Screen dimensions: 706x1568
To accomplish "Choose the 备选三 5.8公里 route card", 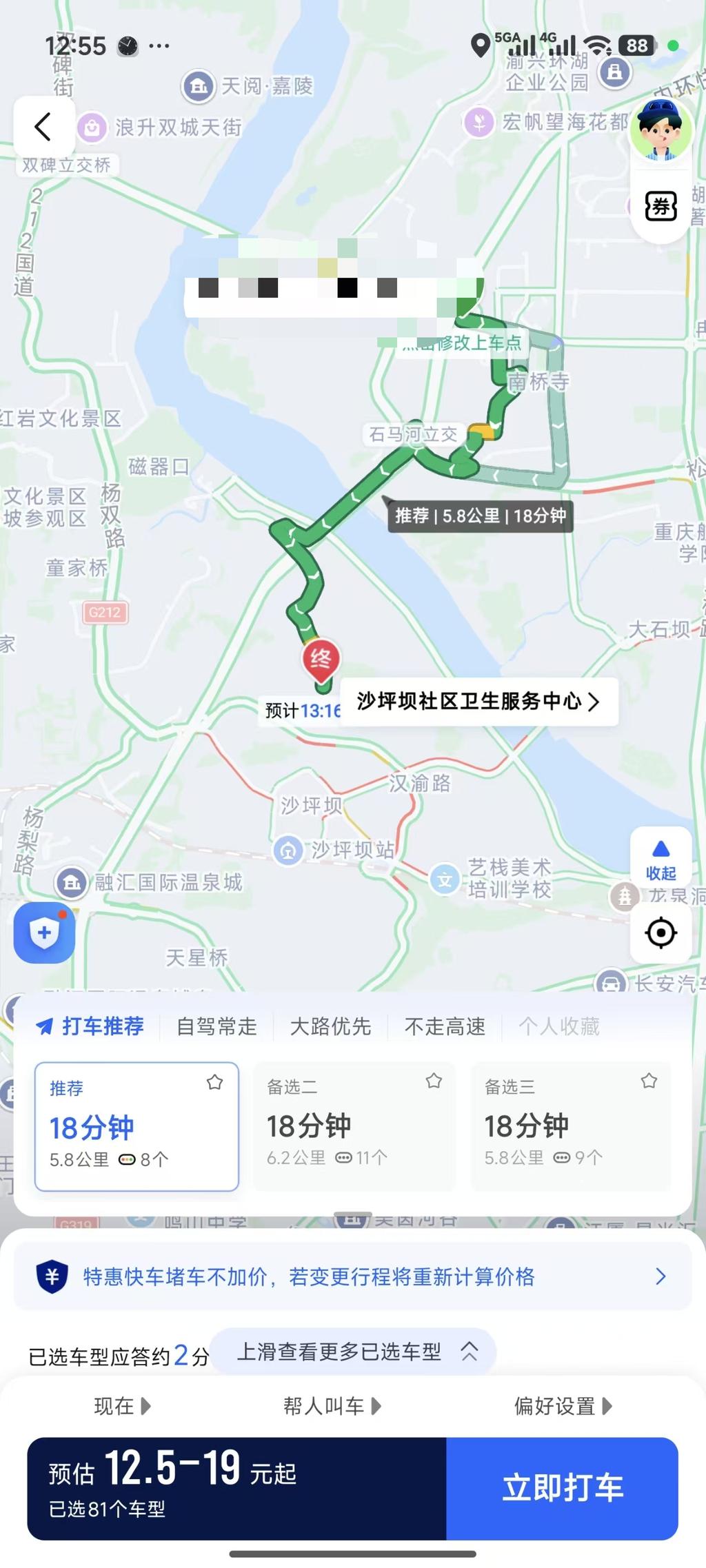I will pyautogui.click(x=571, y=1126).
